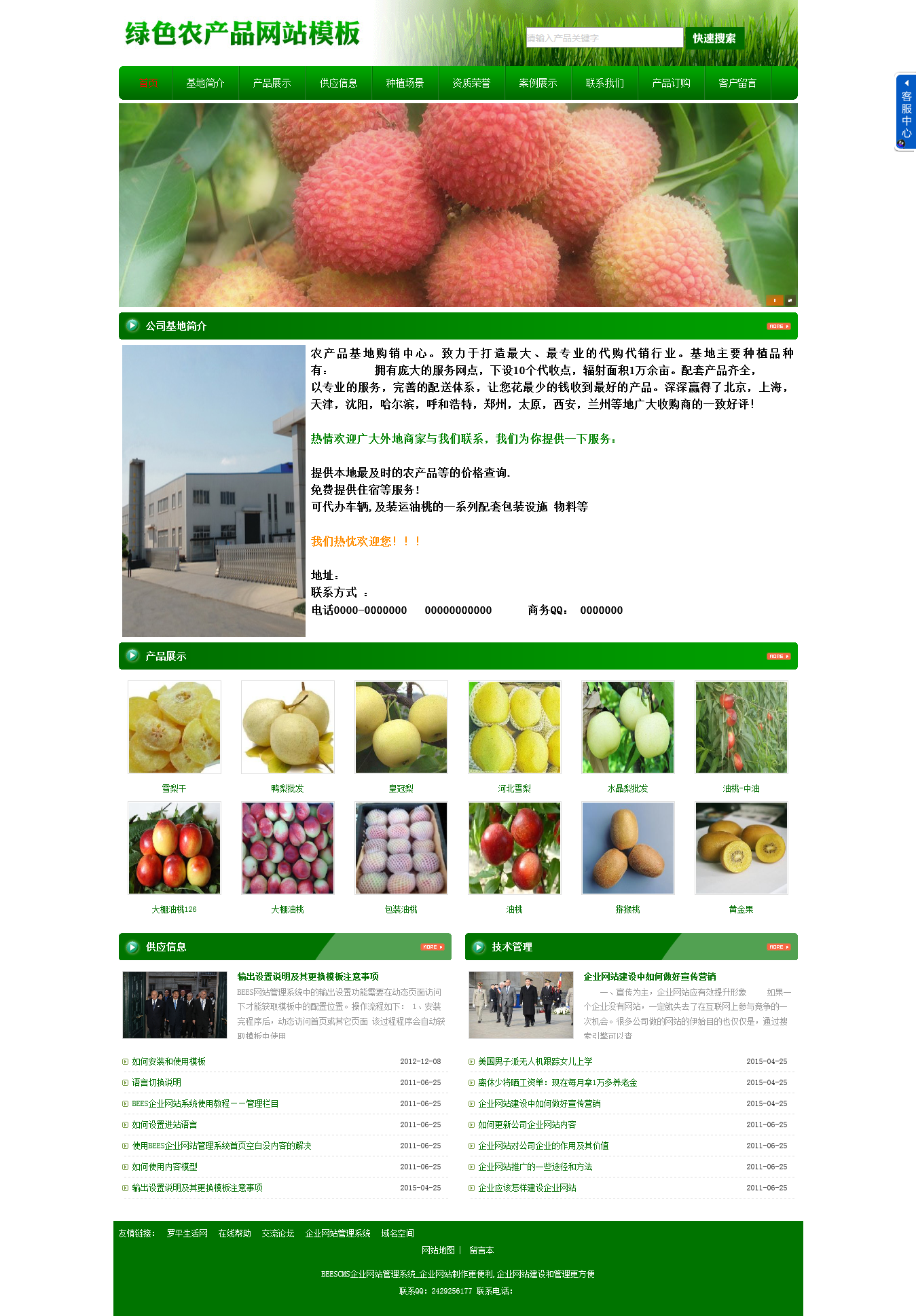
Task: Open the 网站地图 footer link
Action: pos(438,1250)
